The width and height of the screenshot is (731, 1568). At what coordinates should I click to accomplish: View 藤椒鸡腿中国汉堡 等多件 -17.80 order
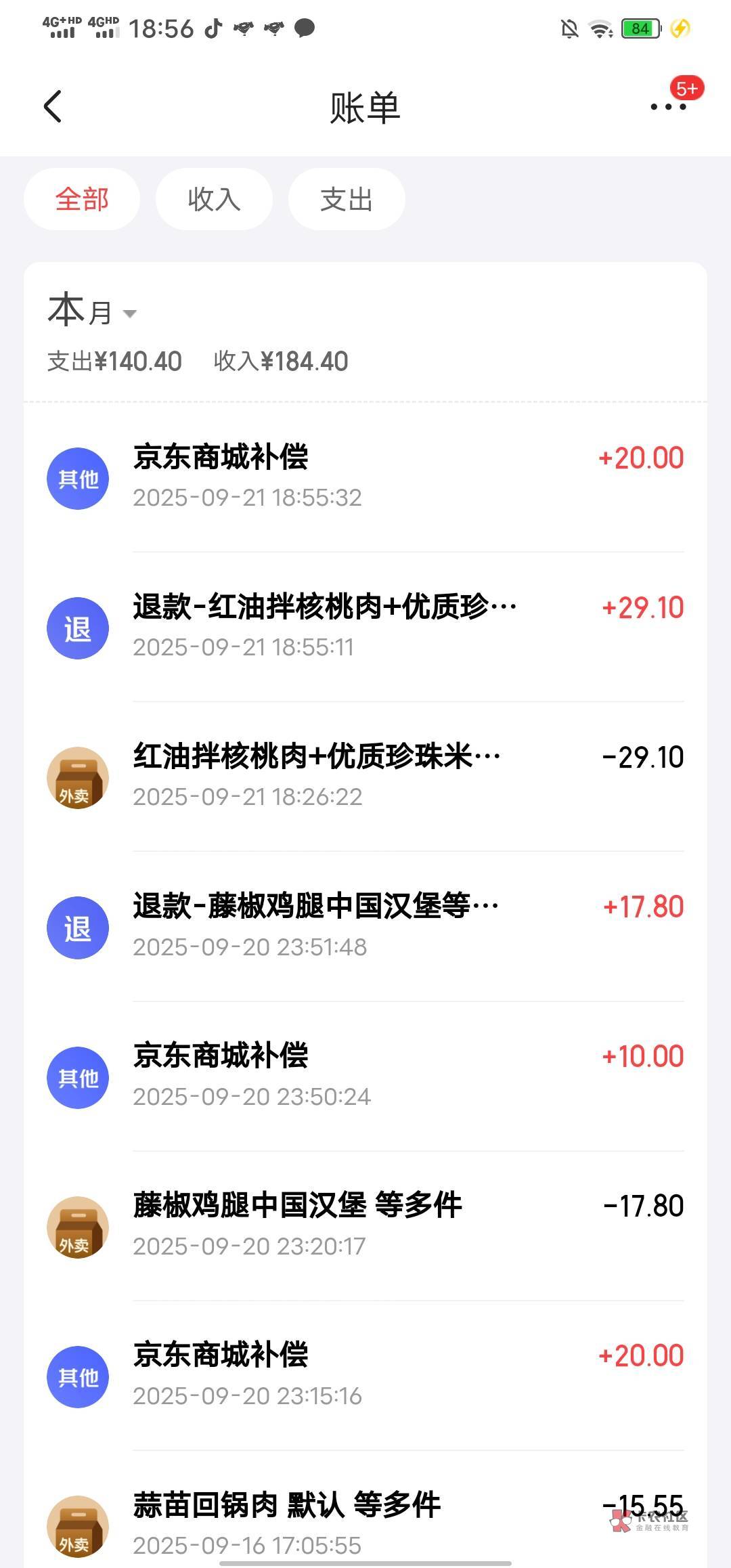pos(365,1225)
